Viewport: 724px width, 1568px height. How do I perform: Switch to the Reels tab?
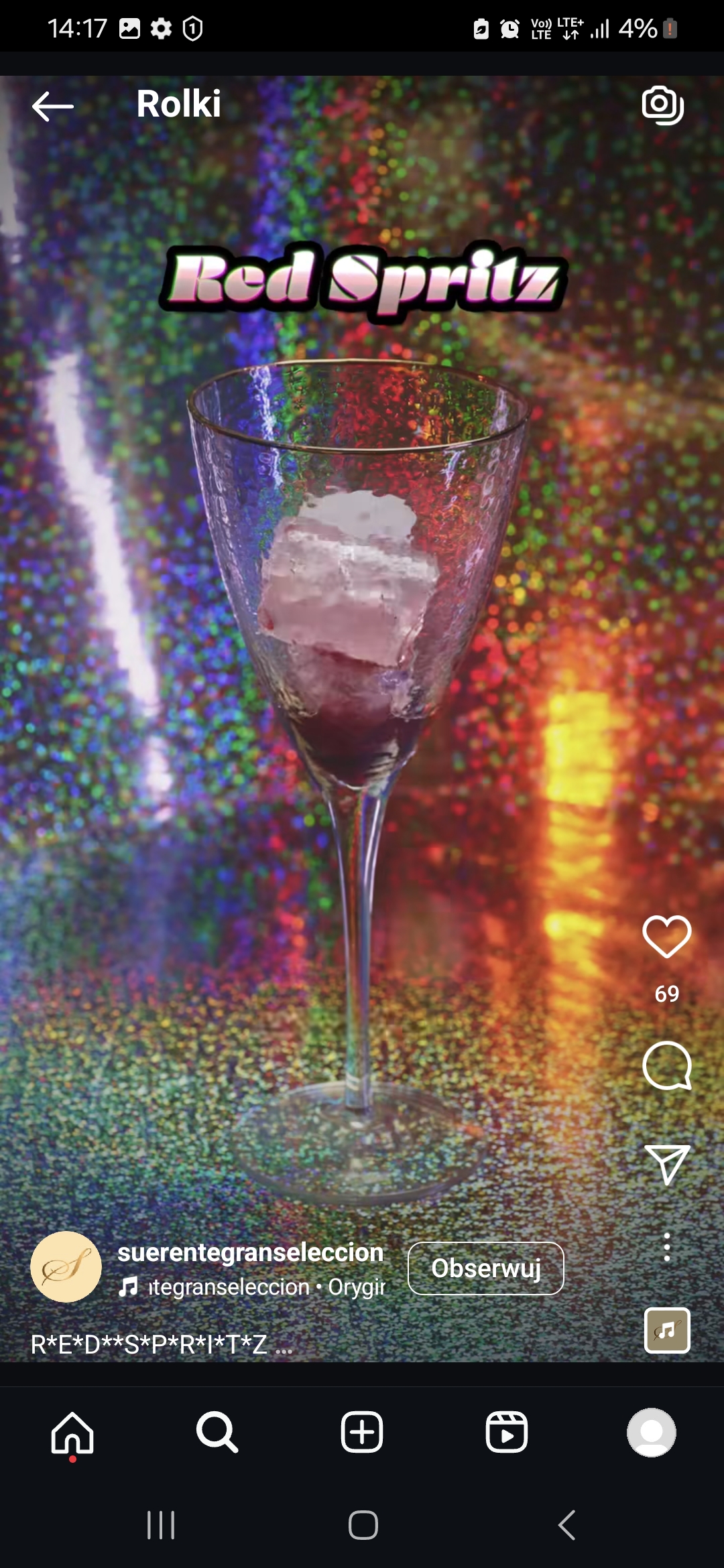point(507,1433)
